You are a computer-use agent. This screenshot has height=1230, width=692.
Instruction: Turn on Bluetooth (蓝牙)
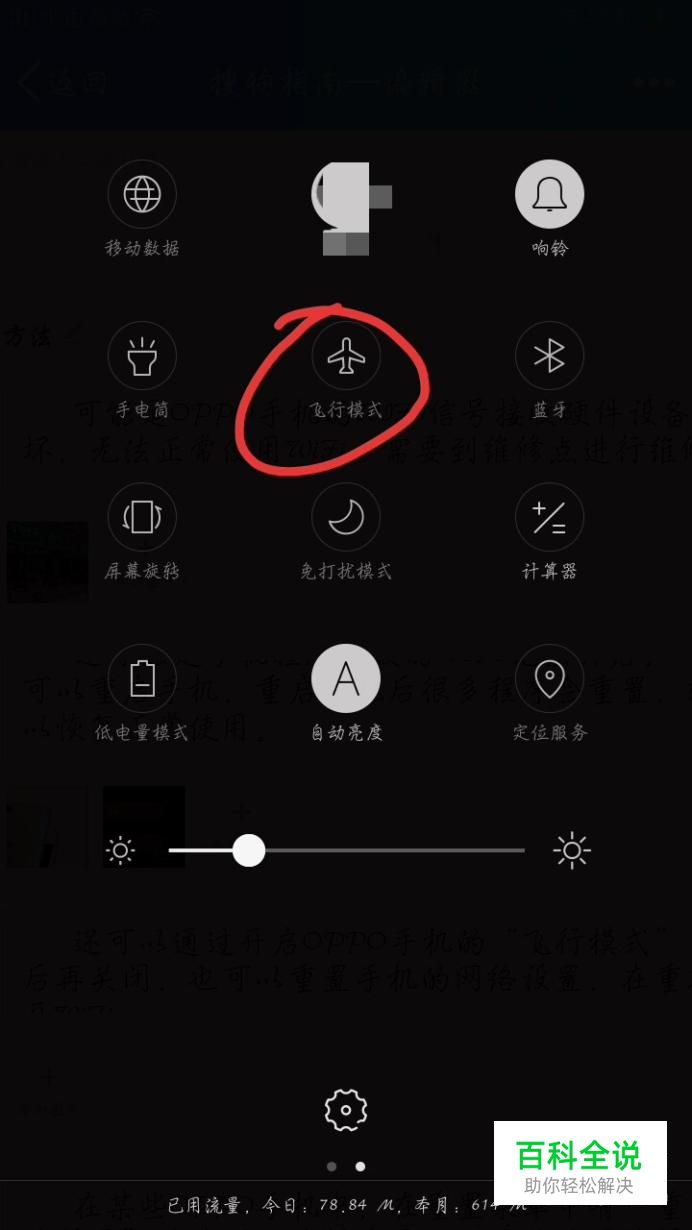[549, 356]
